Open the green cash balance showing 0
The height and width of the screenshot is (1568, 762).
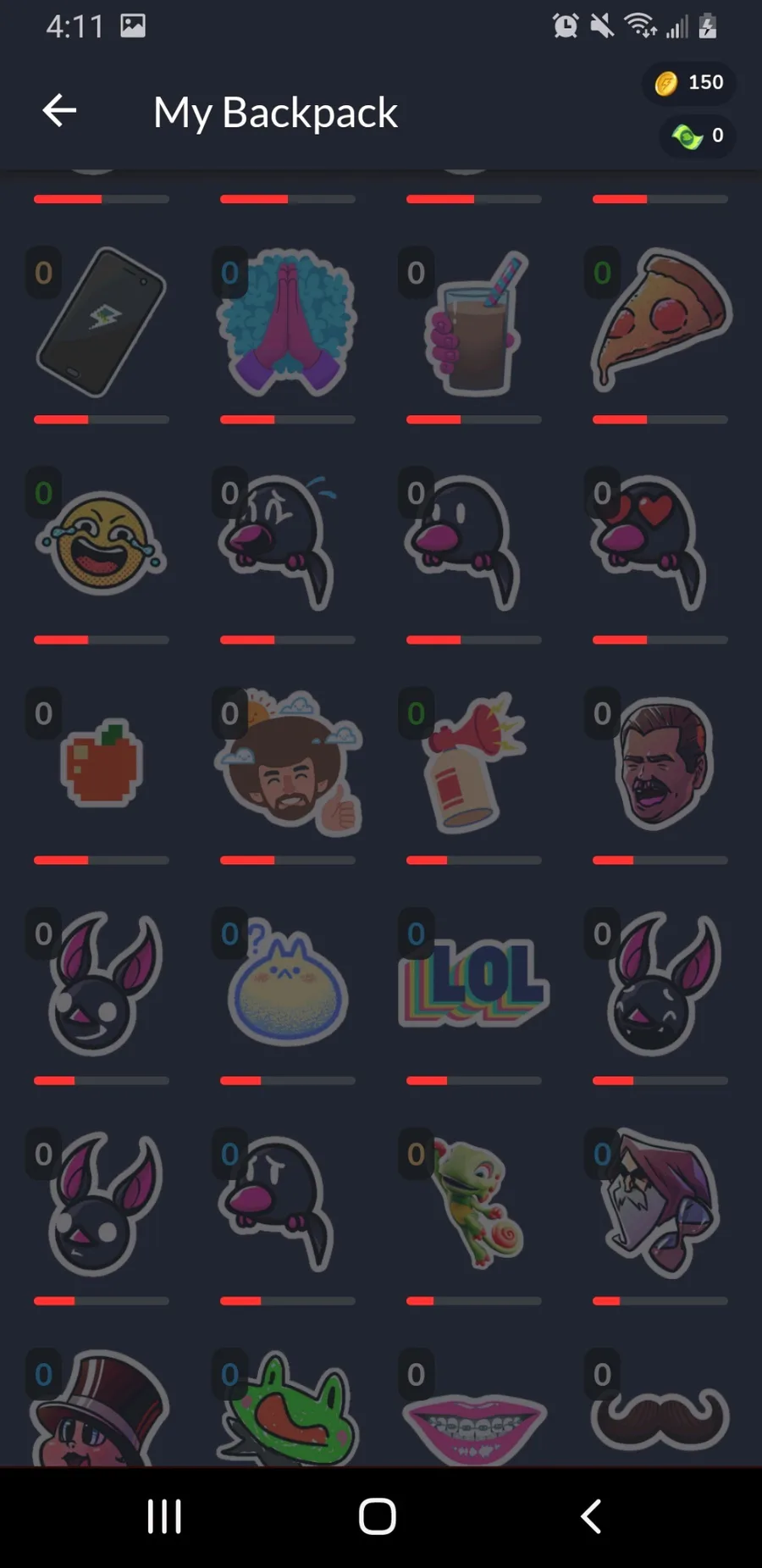coord(697,136)
